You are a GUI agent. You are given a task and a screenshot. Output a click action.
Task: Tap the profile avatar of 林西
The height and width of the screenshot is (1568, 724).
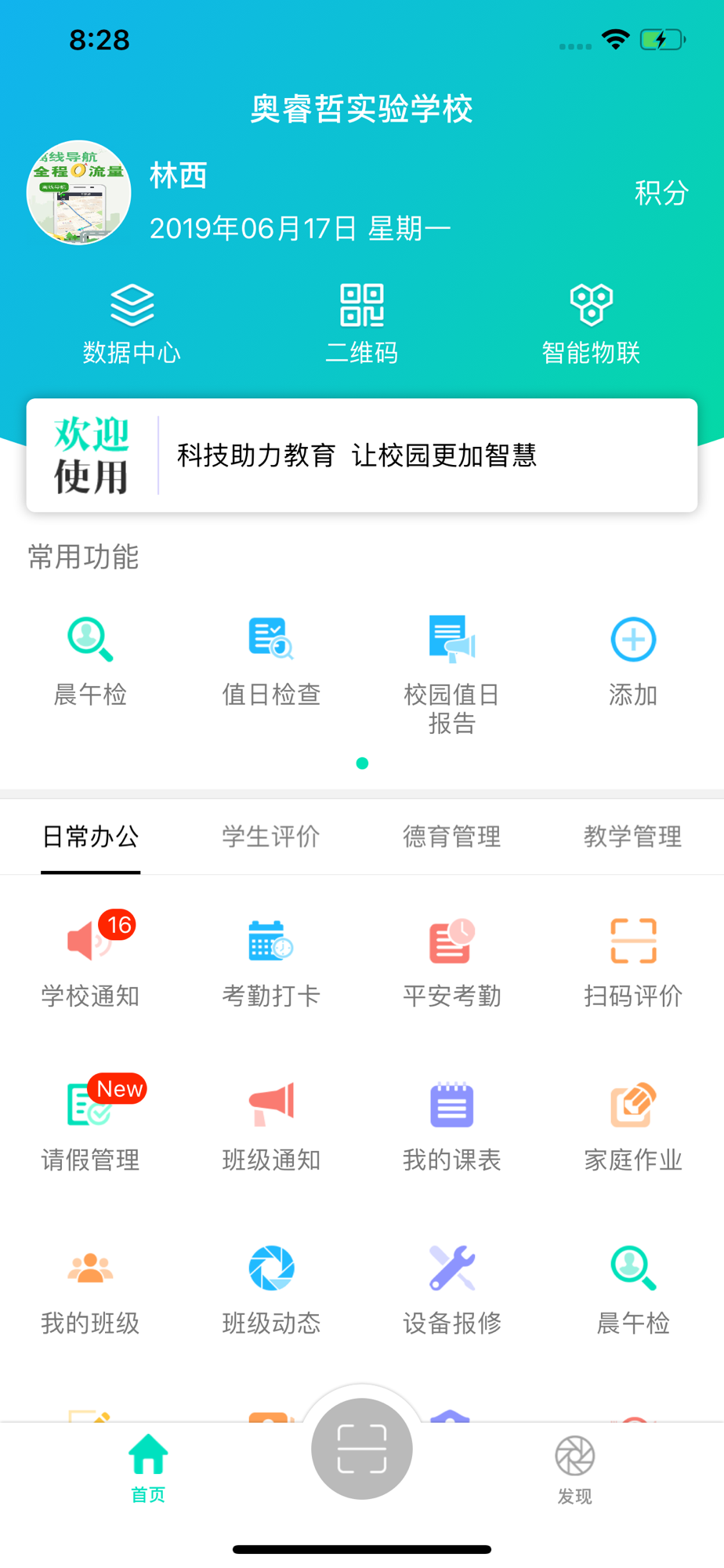[x=78, y=193]
